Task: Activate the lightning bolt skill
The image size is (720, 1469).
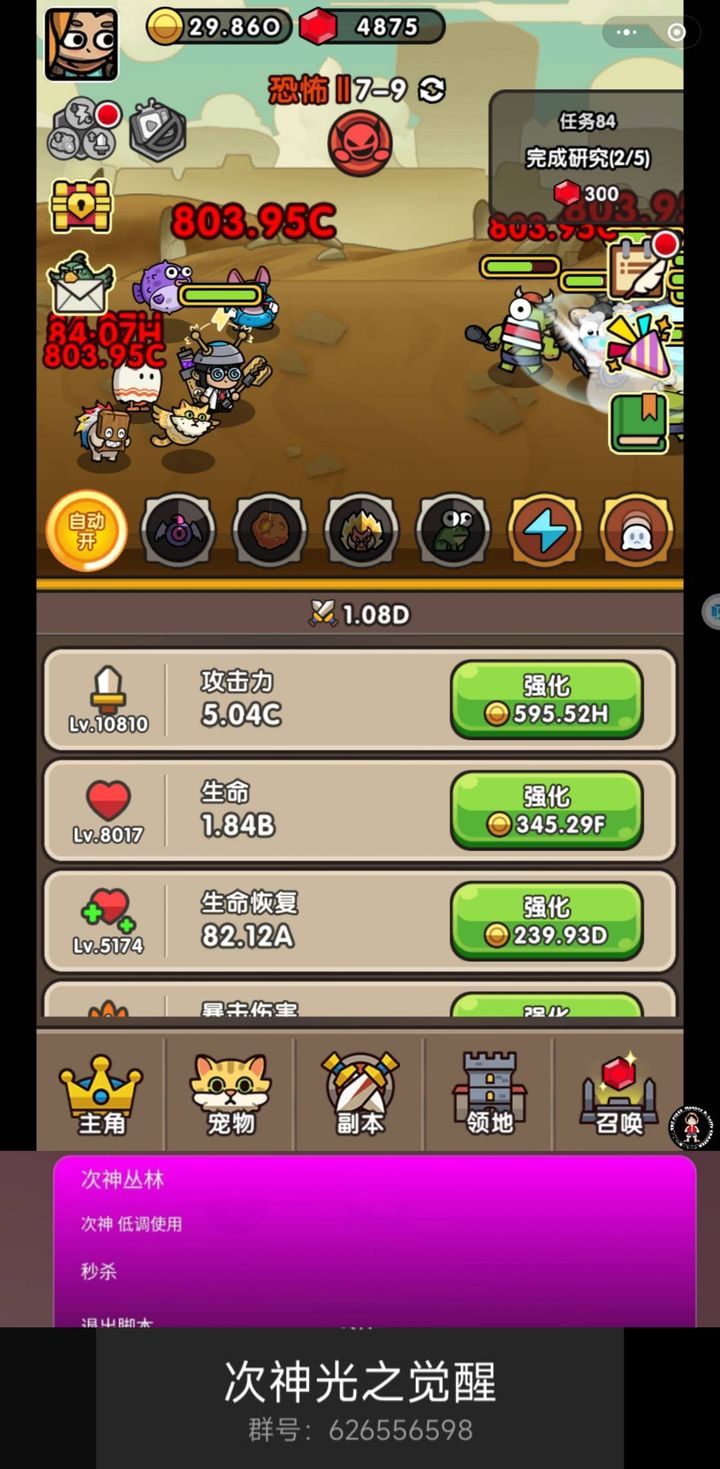Action: coord(544,531)
